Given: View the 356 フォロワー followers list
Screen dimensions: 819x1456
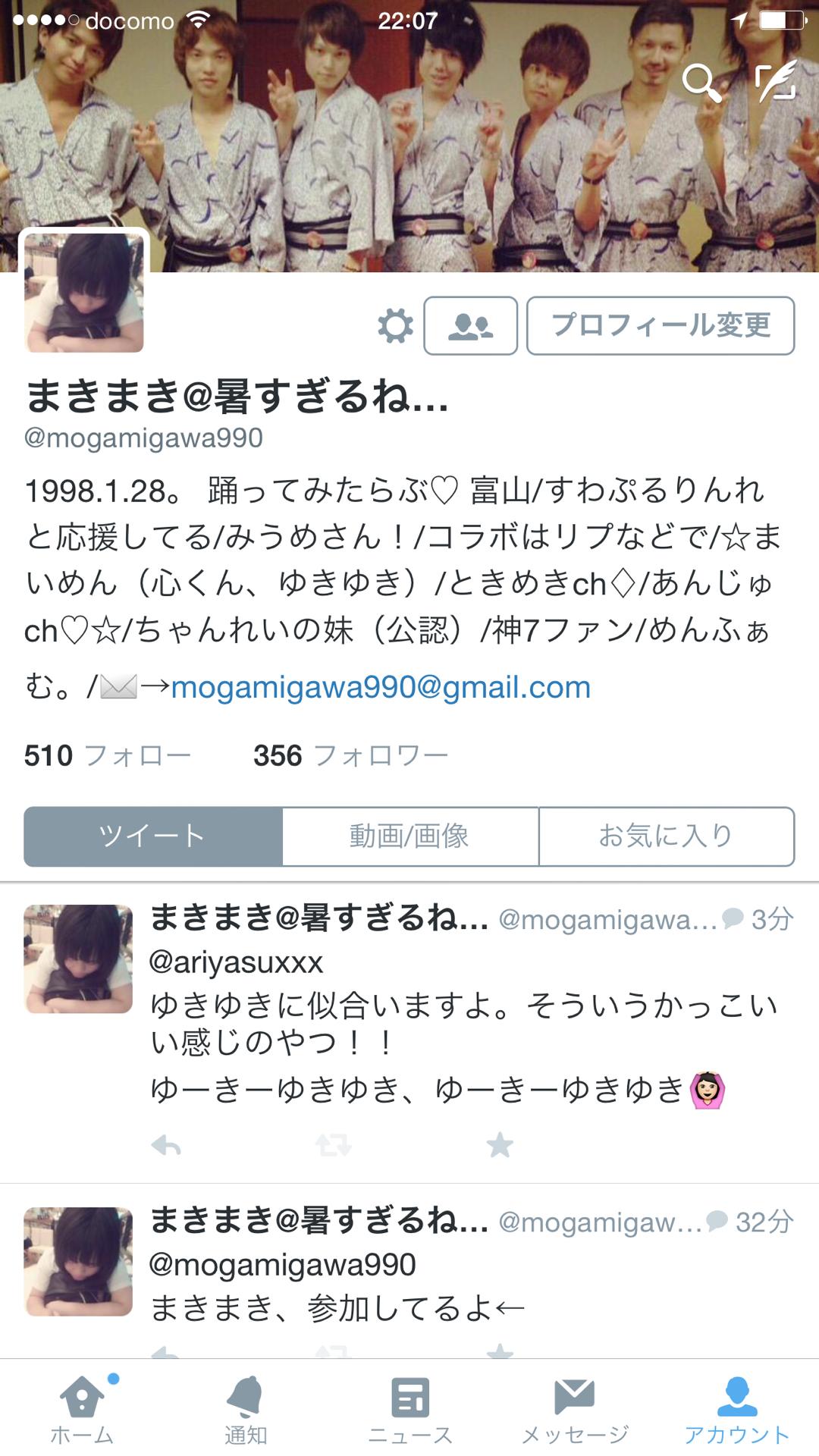Looking at the screenshot, I should click(x=350, y=755).
